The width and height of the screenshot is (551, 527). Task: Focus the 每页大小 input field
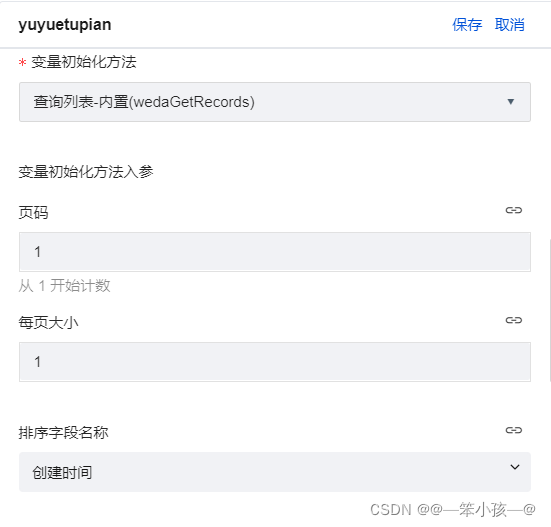[x=275, y=362]
